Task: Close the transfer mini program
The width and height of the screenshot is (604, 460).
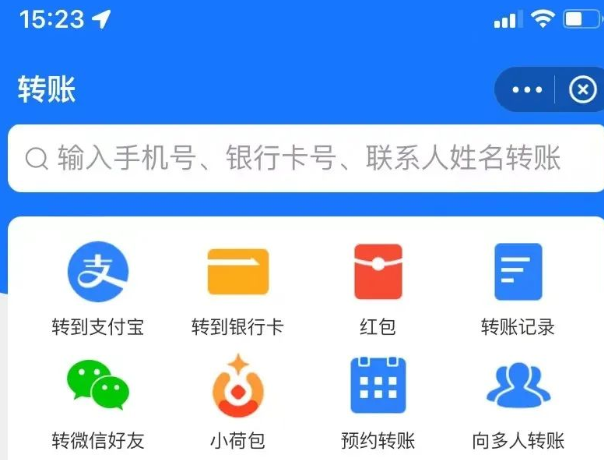Action: 582,90
